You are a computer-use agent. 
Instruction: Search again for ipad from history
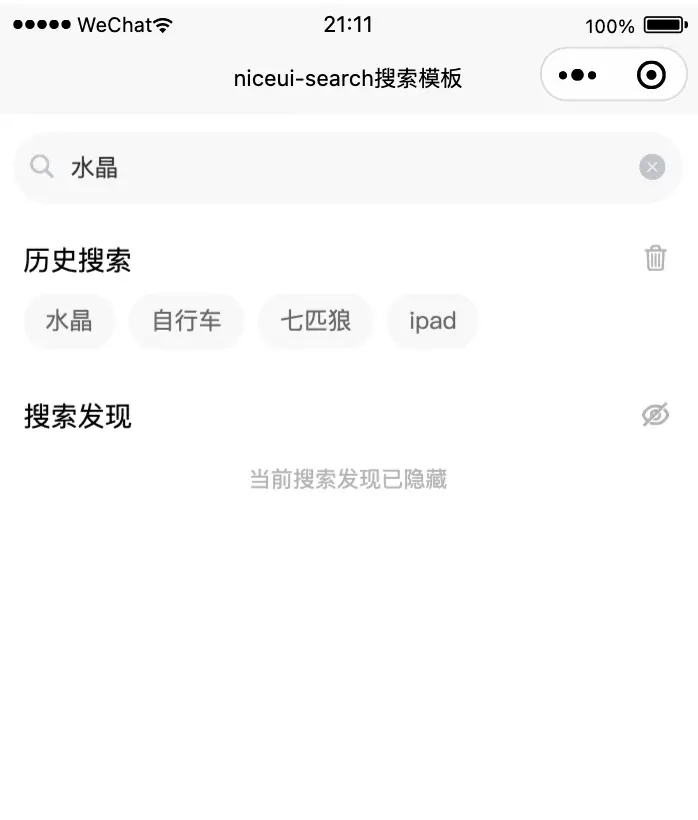click(432, 321)
